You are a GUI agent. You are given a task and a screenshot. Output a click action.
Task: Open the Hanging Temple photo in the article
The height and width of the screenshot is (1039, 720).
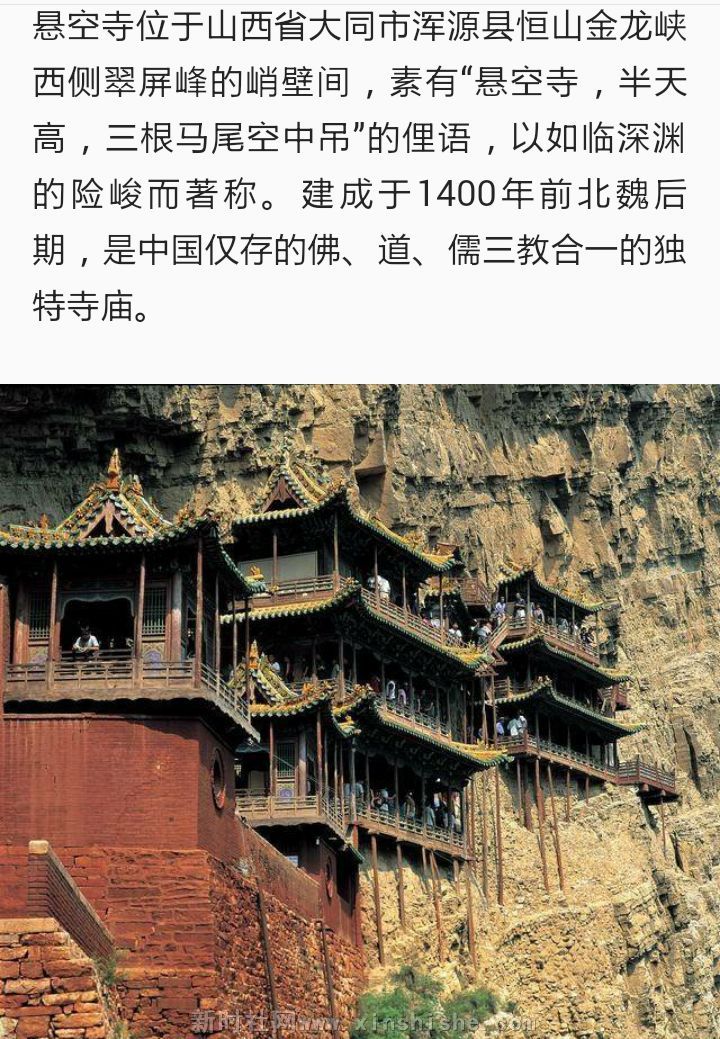[x=360, y=710]
